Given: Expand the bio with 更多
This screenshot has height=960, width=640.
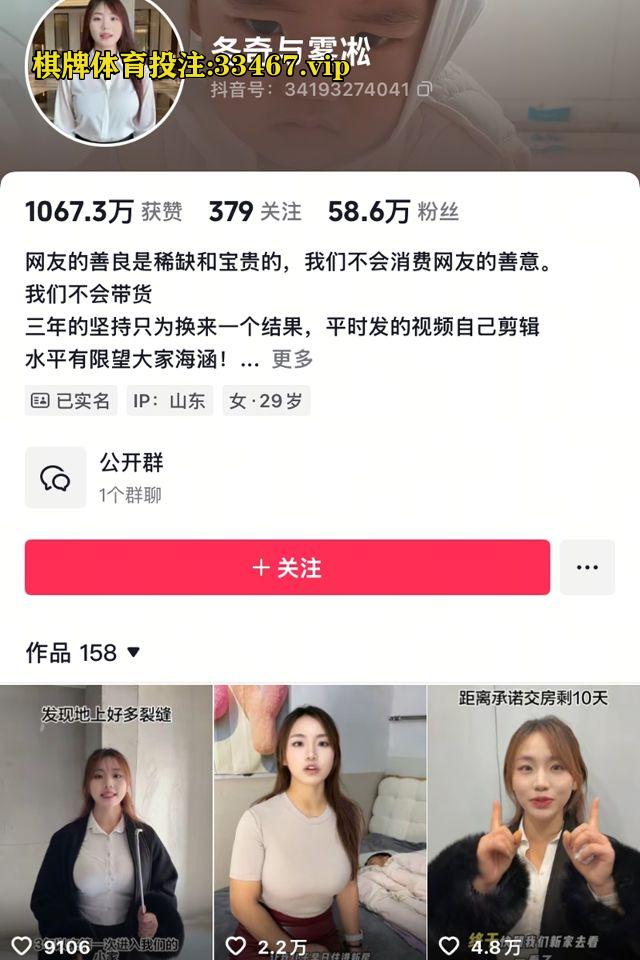Looking at the screenshot, I should (292, 358).
